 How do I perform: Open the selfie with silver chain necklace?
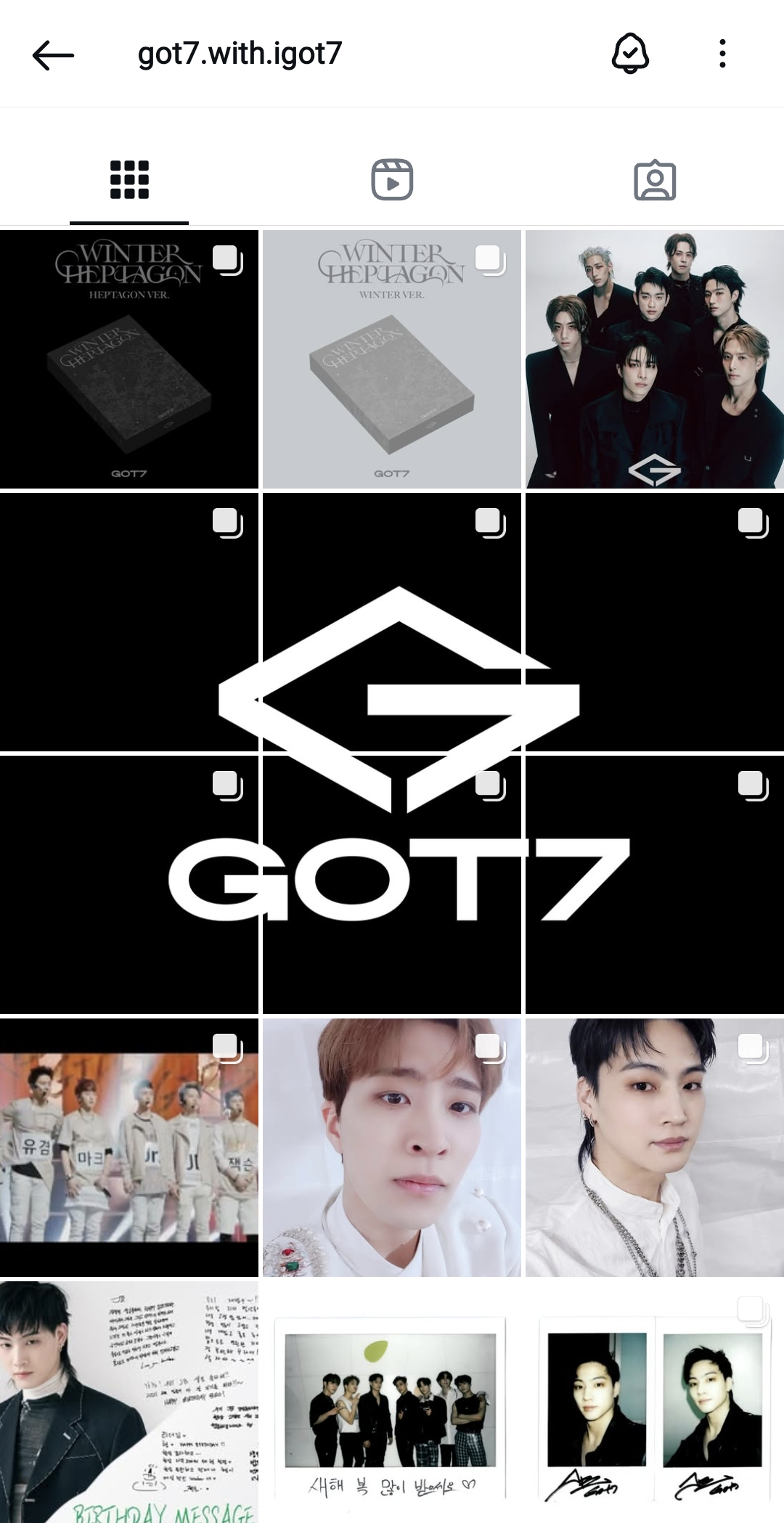click(x=654, y=1147)
